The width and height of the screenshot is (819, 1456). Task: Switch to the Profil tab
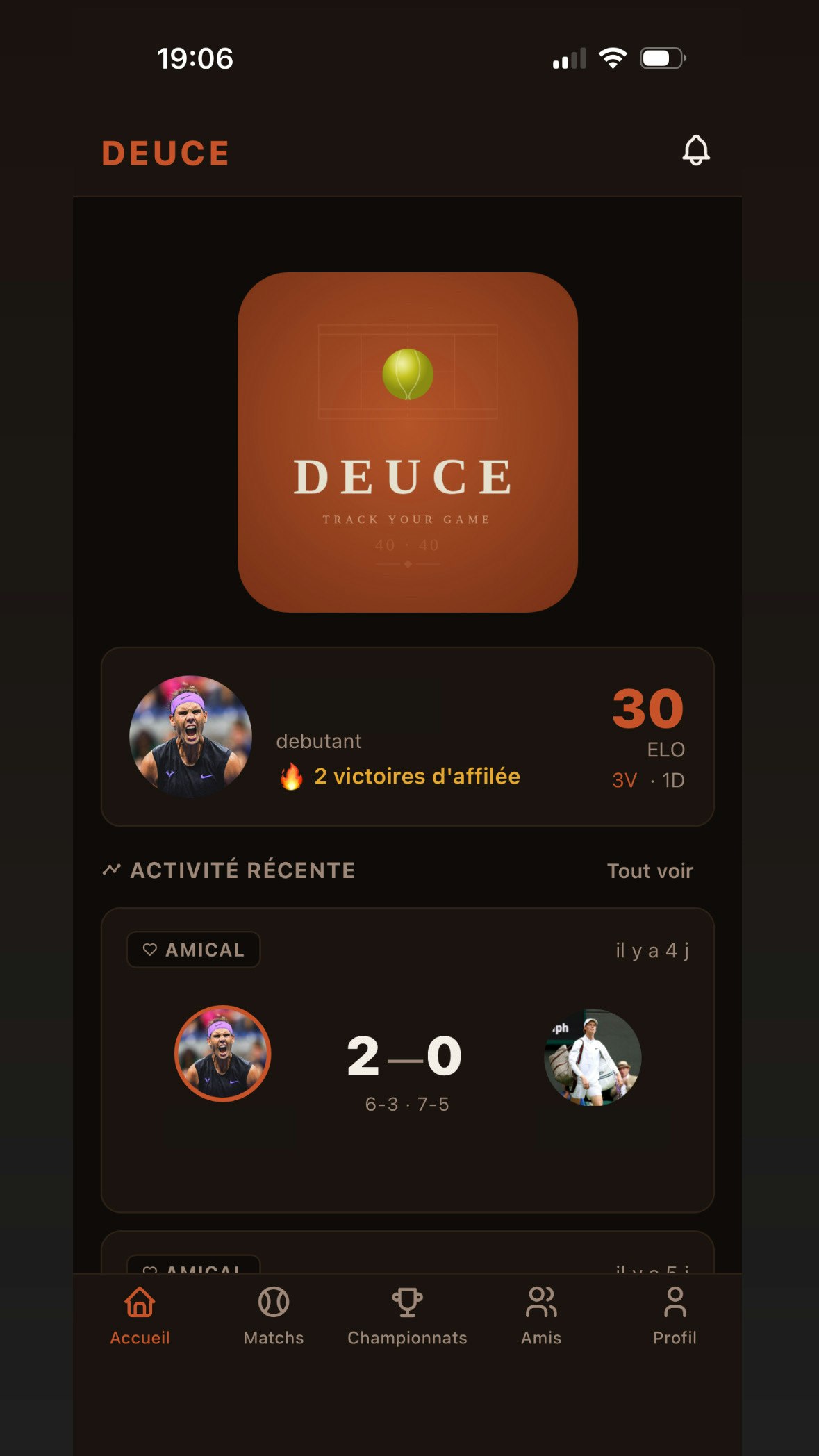click(x=674, y=1316)
